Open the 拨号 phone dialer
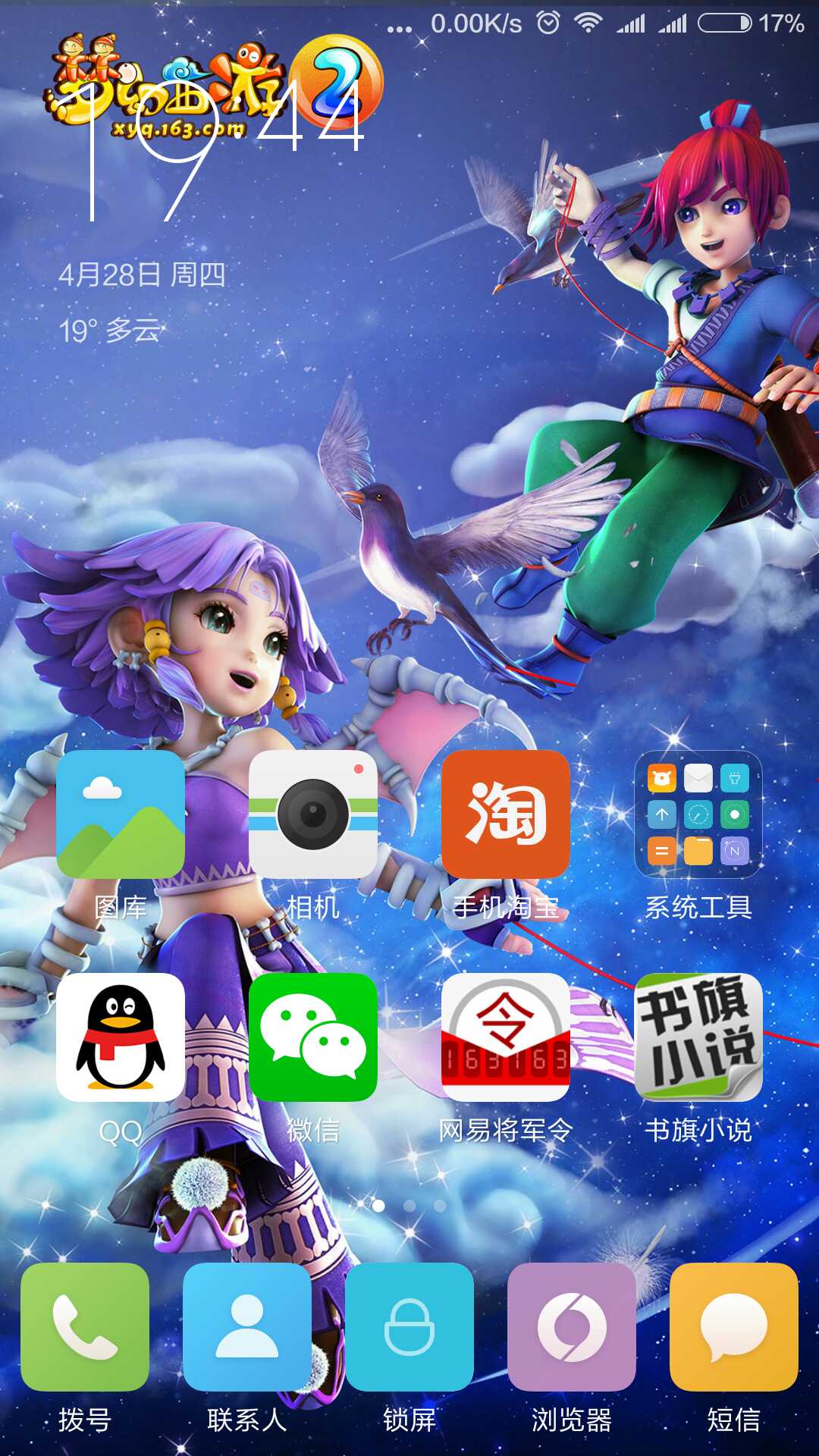The height and width of the screenshot is (1456, 819). pos(85,1327)
